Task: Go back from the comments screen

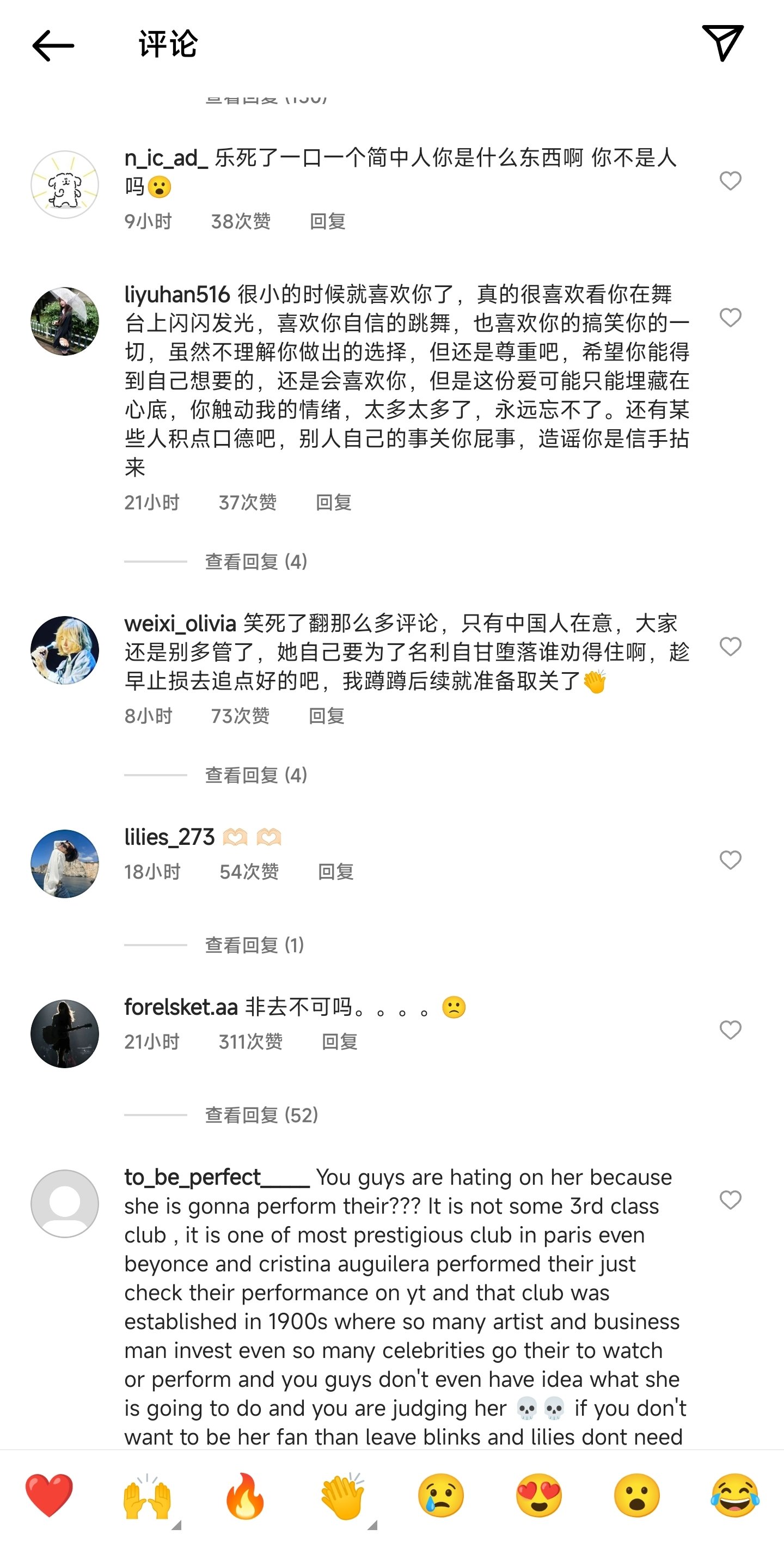Action: [53, 45]
